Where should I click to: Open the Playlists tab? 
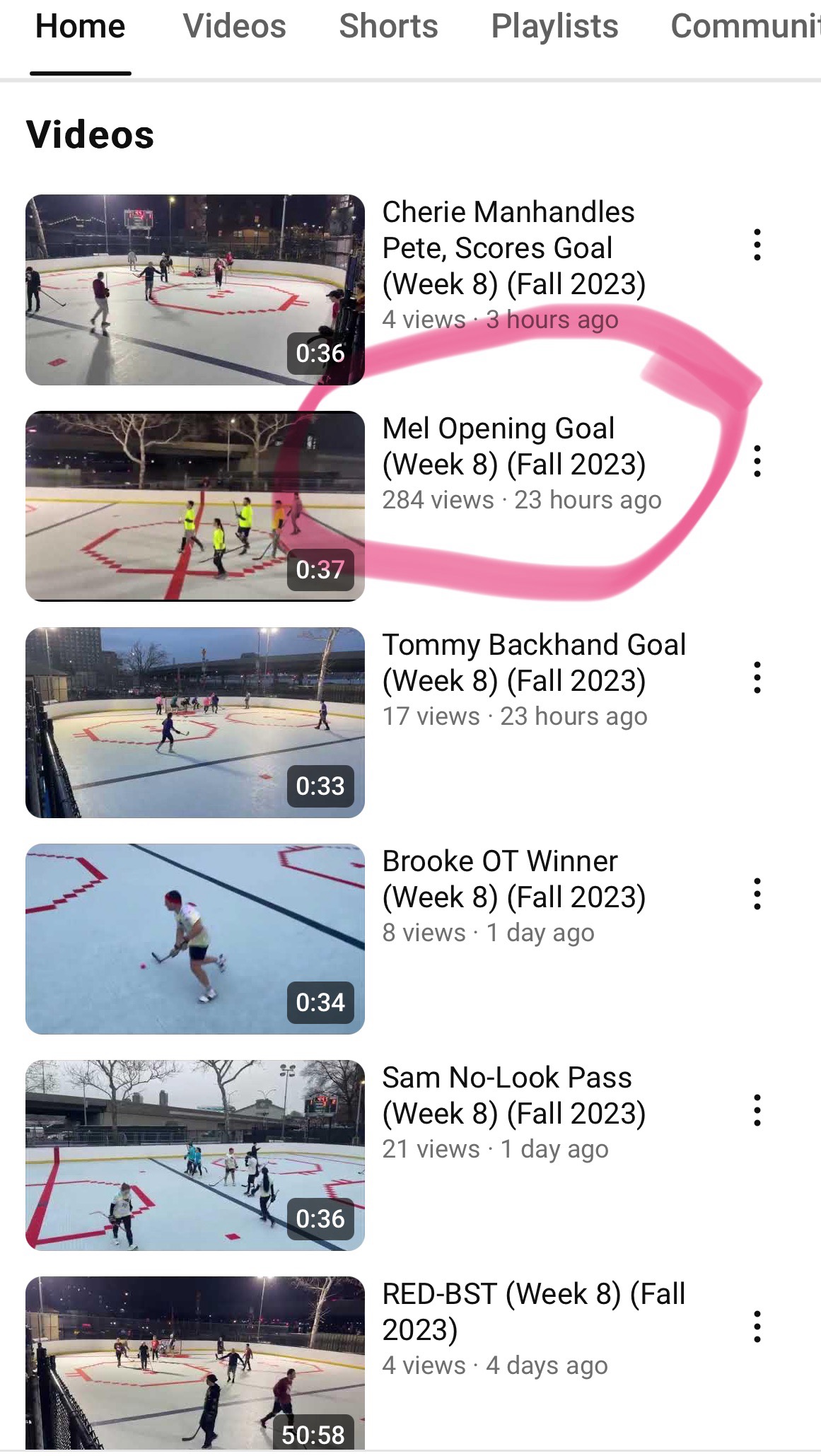554,27
